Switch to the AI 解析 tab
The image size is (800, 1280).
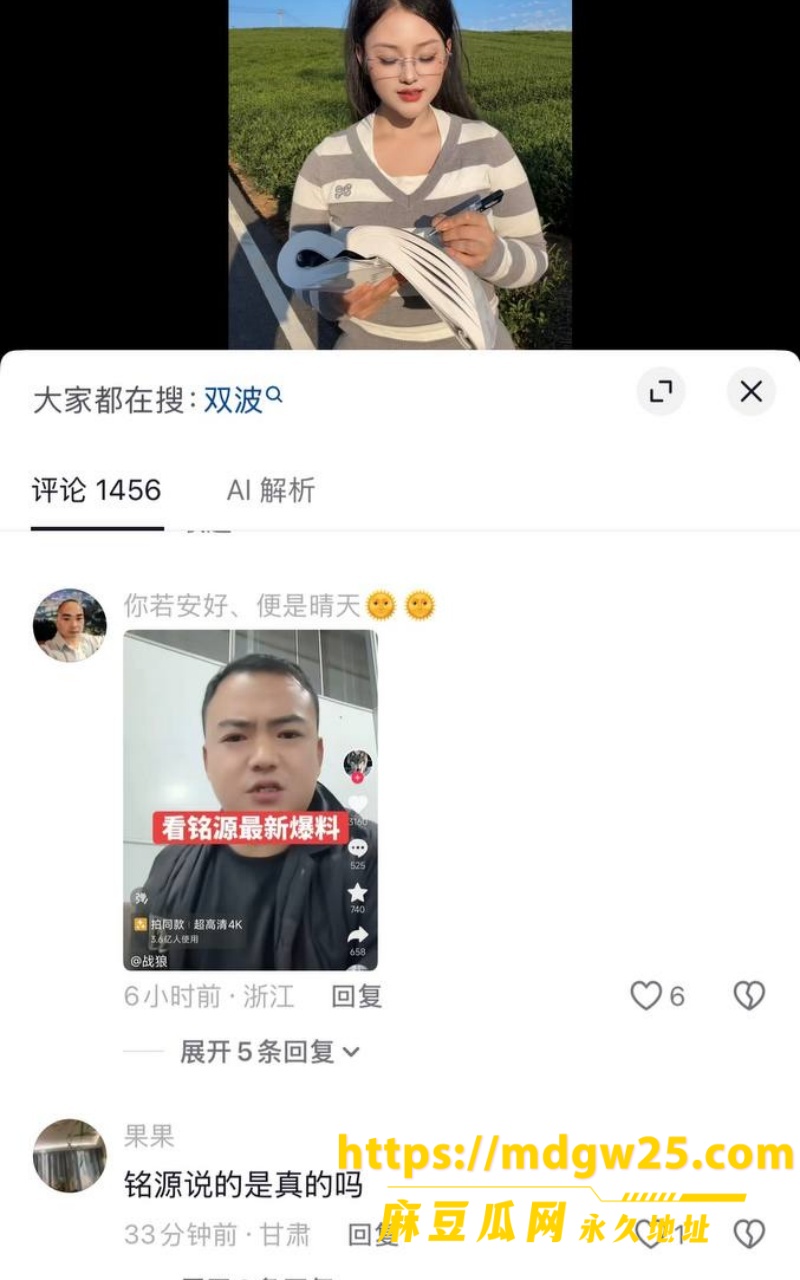(271, 490)
